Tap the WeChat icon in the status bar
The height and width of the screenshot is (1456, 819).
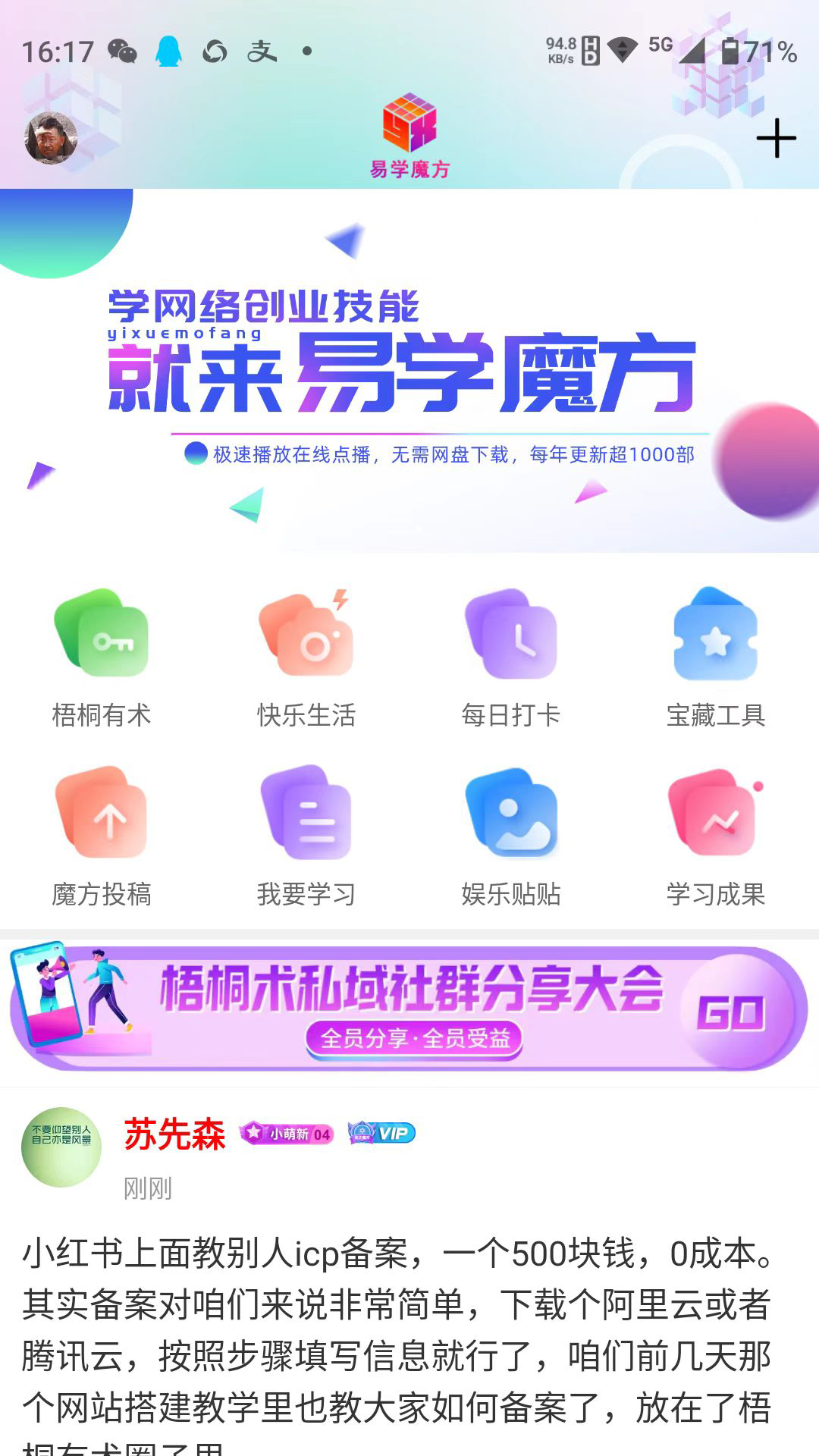point(121,49)
